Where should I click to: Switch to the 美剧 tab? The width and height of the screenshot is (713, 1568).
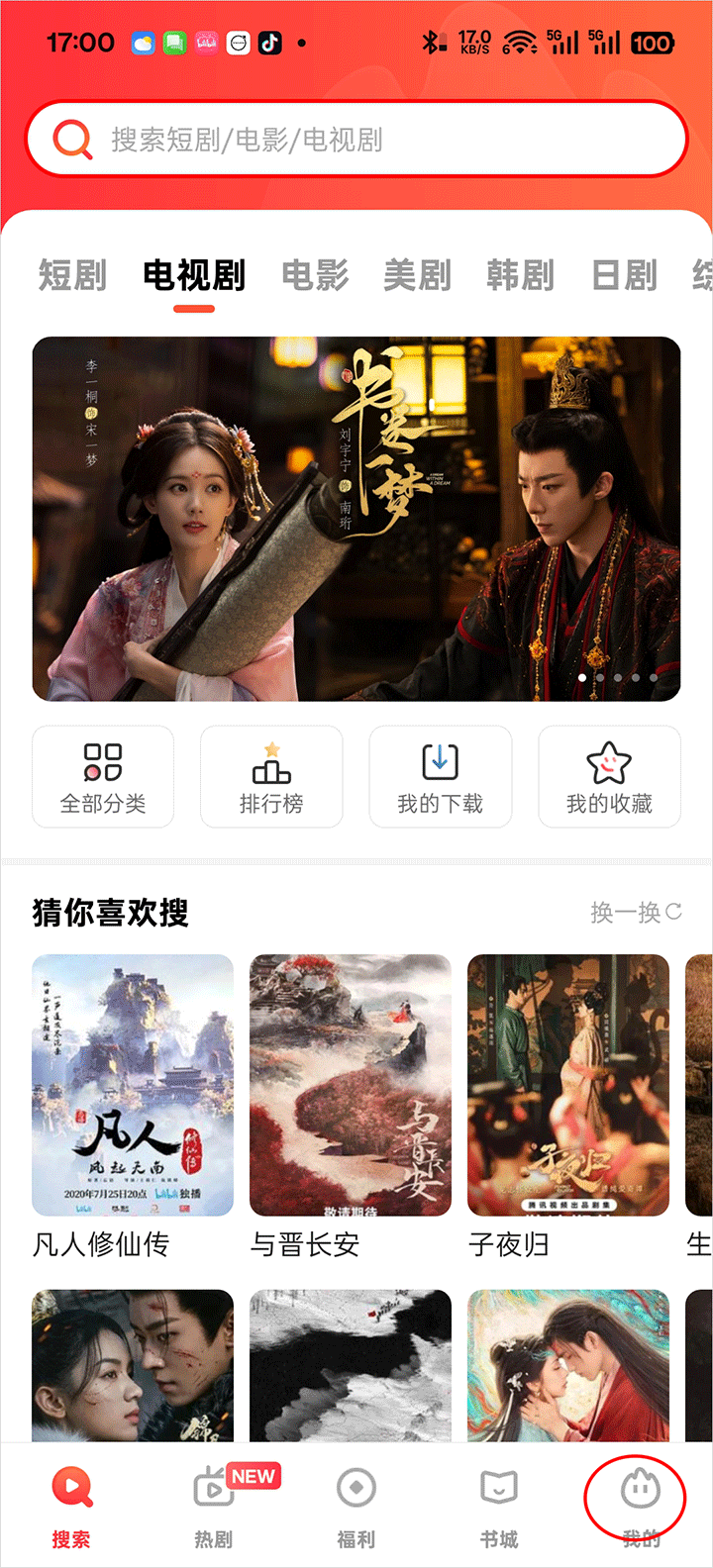point(417,275)
